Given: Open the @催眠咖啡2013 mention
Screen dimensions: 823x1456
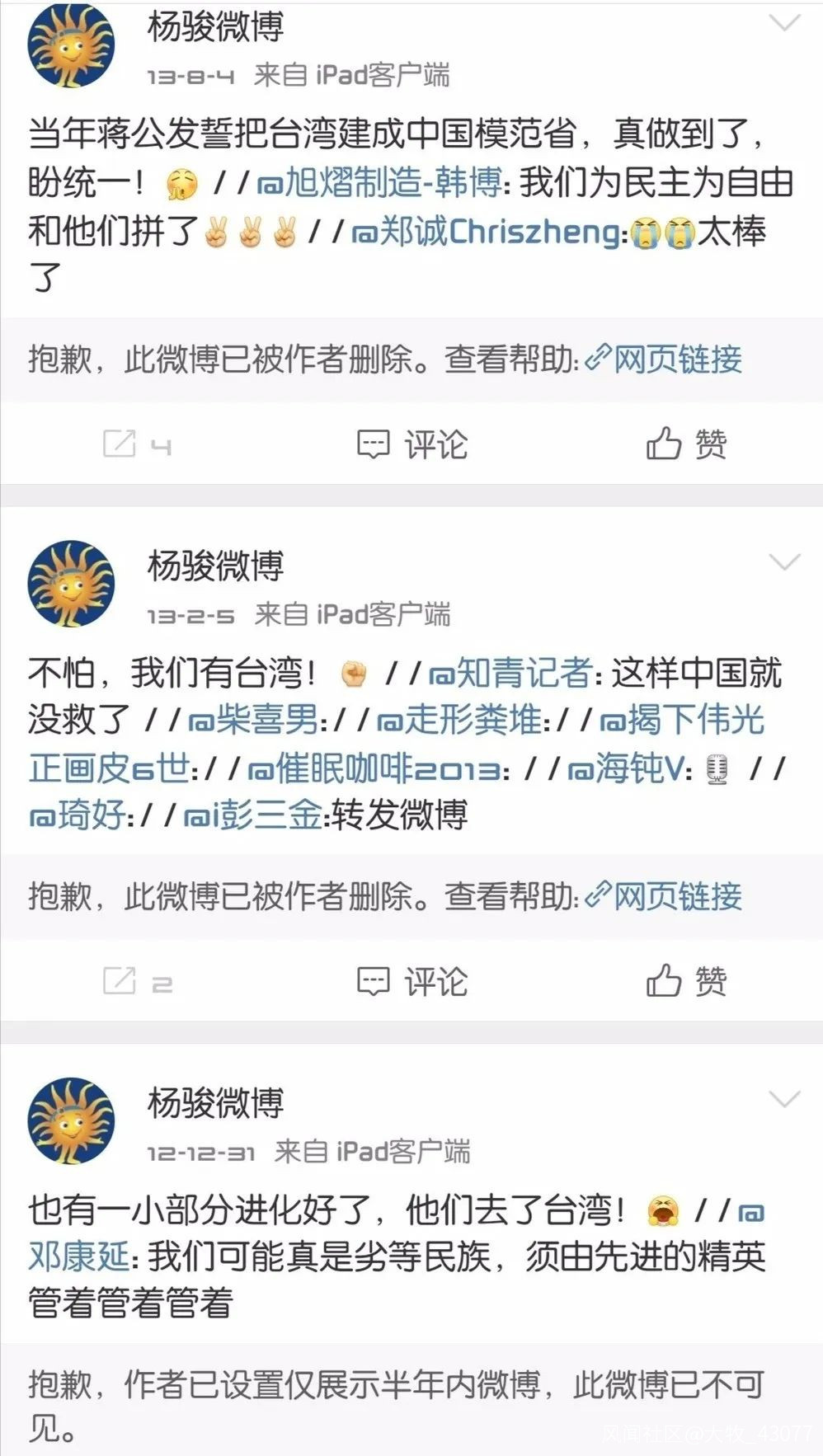Looking at the screenshot, I should coord(374,768).
